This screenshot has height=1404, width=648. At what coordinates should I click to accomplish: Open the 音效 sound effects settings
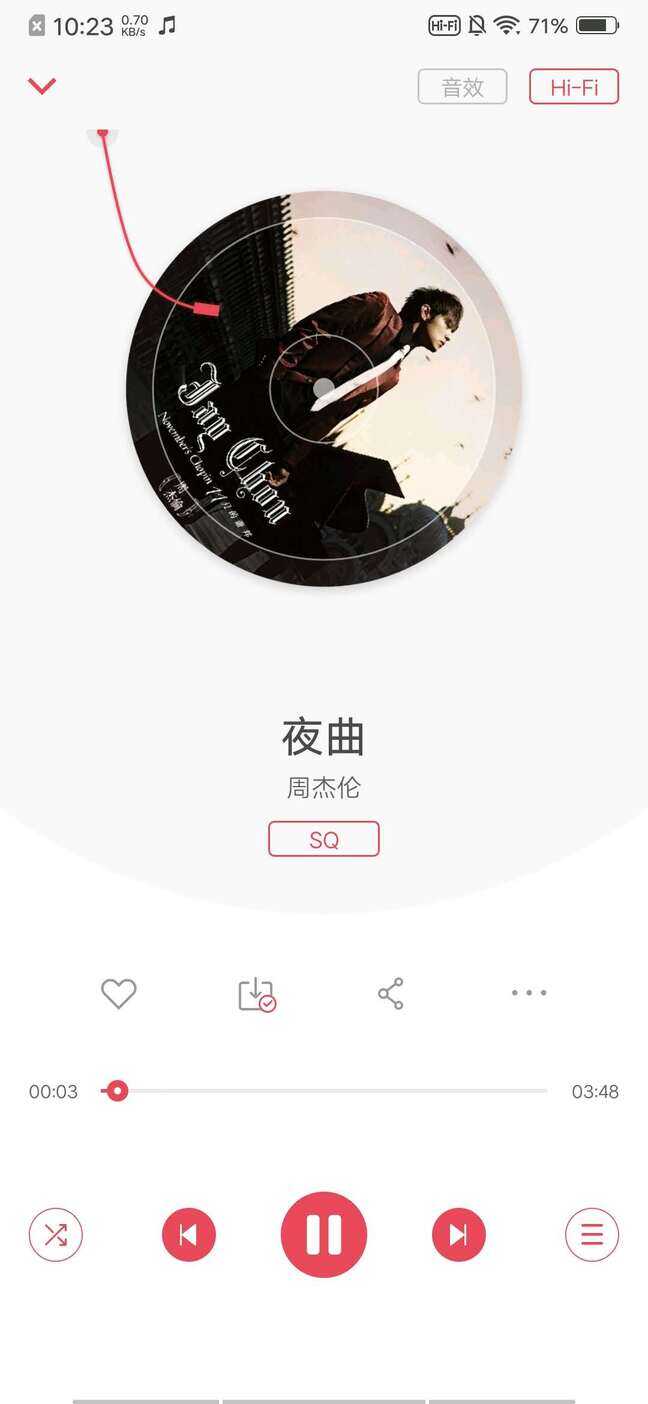(462, 87)
